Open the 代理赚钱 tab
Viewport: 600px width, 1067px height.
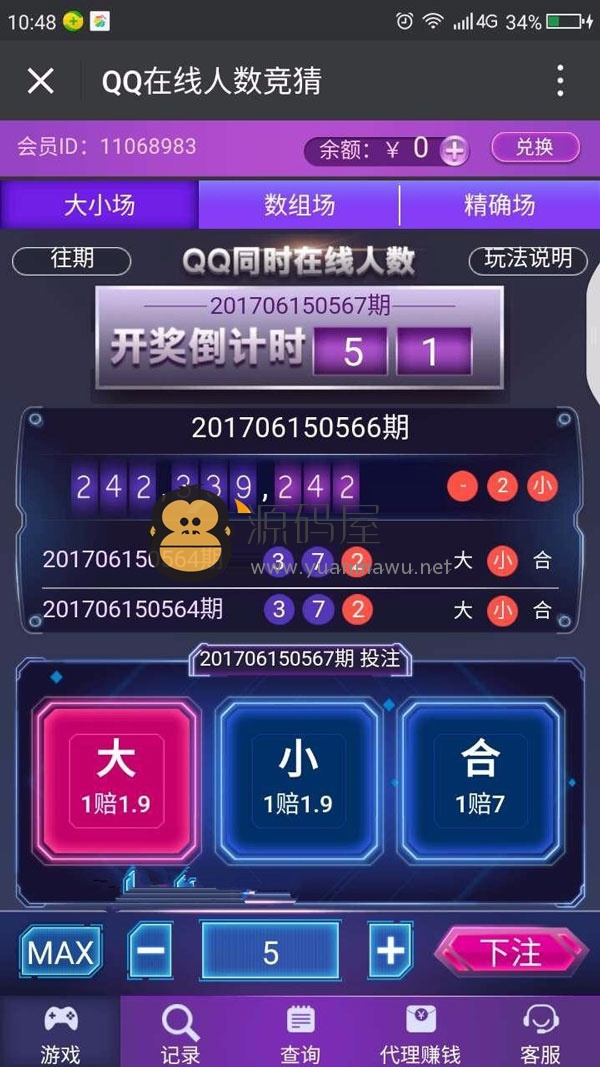(420, 1033)
